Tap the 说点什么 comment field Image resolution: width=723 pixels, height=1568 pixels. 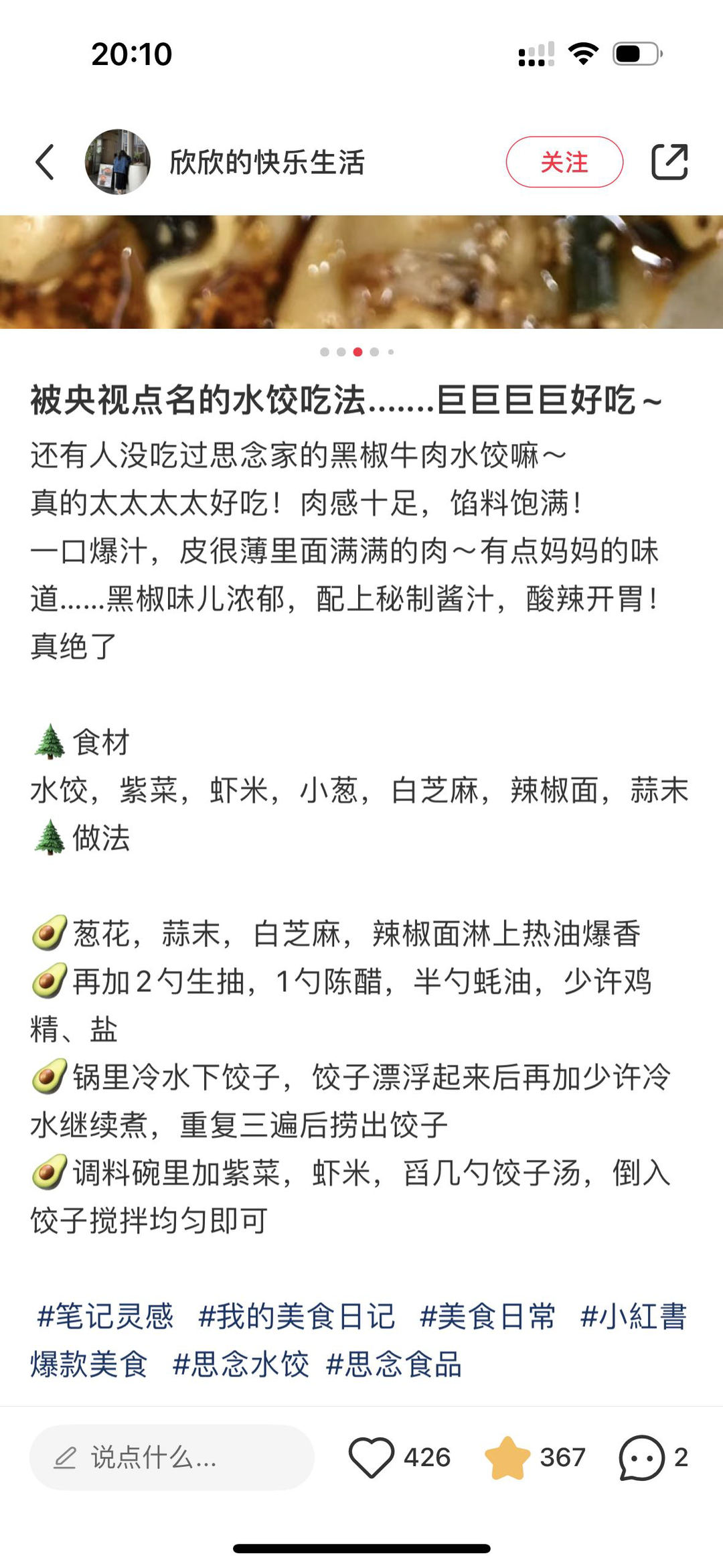coord(171,1457)
